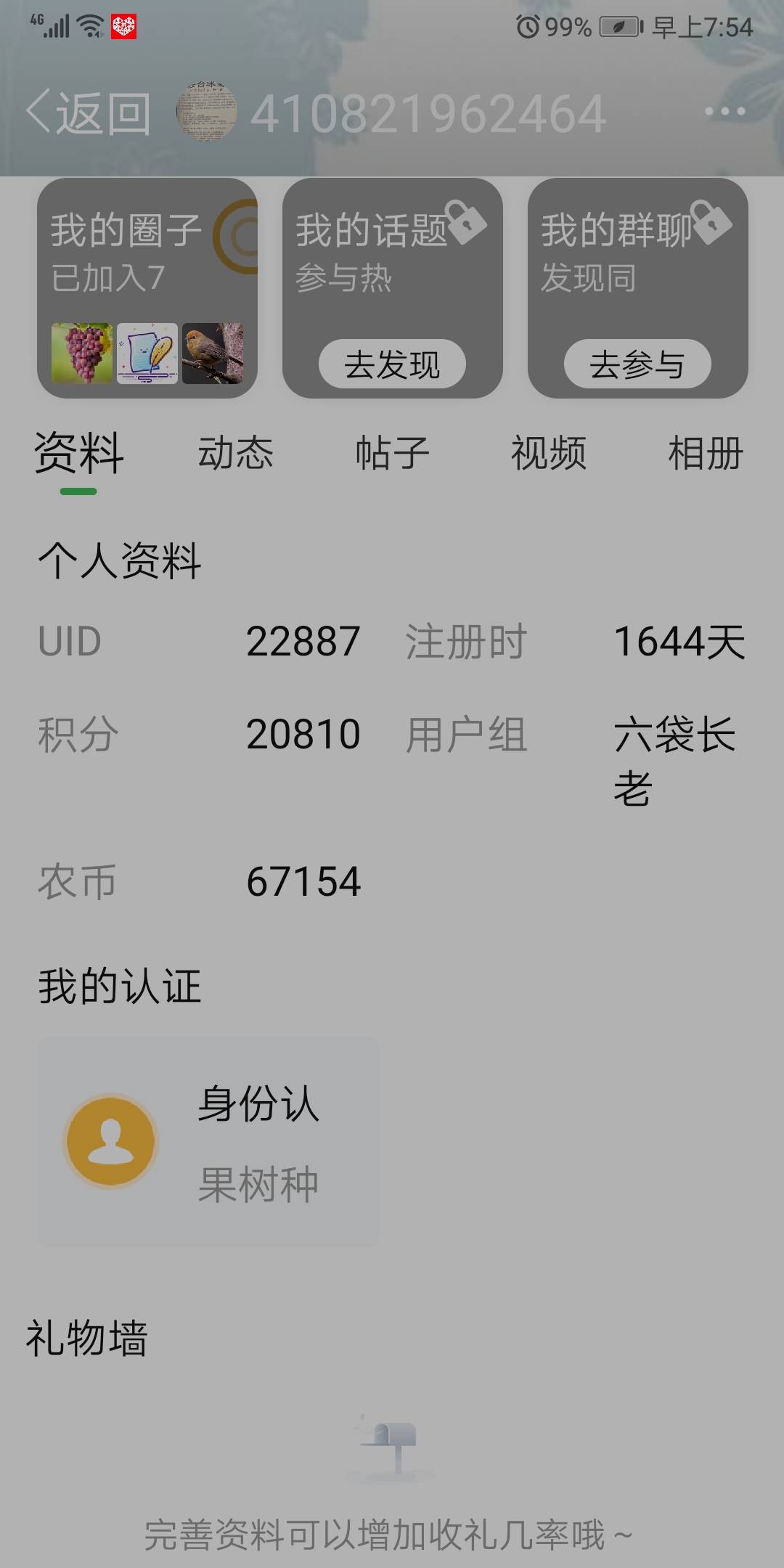Tap 去发现 in the 我的话题 card
784x1568 pixels.
click(x=392, y=364)
